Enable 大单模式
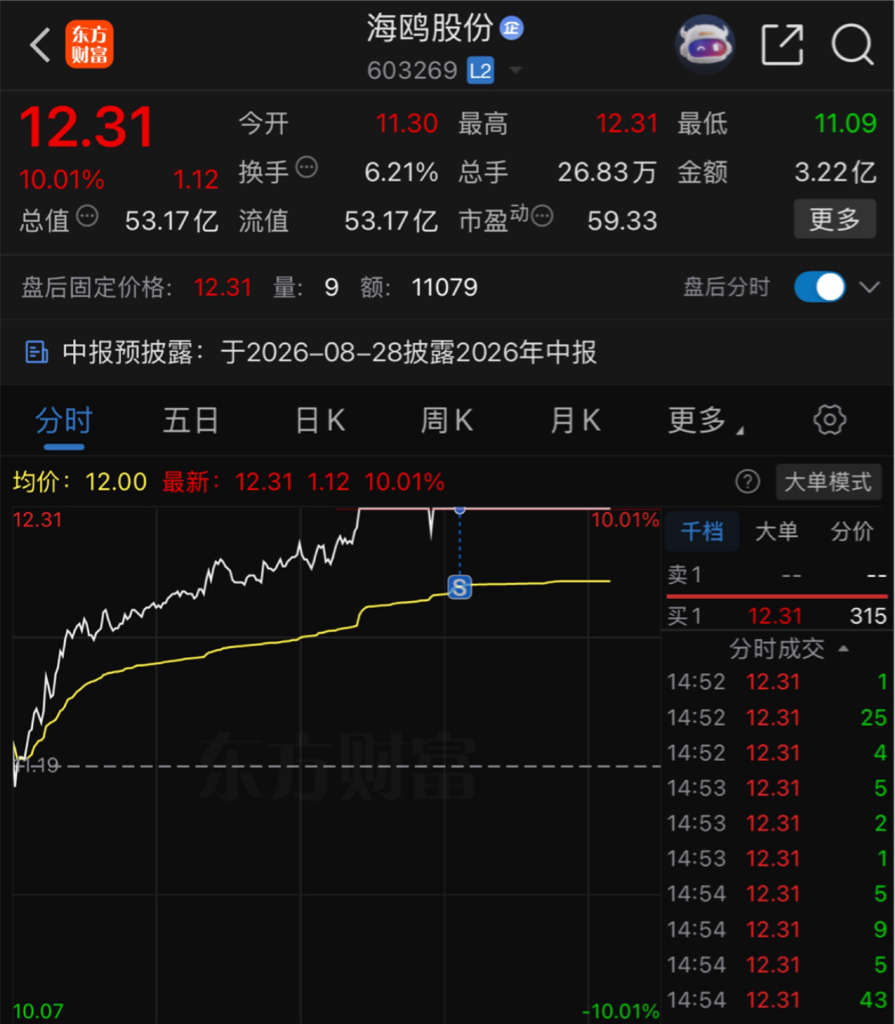Viewport: 895px width, 1024px height. point(828,482)
